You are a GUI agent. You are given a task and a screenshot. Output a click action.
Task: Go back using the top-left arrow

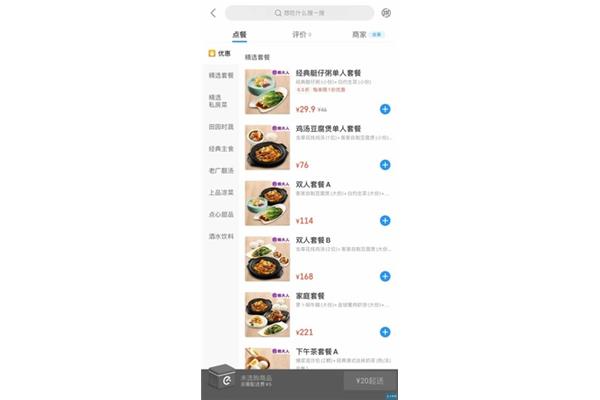pyautogui.click(x=213, y=13)
